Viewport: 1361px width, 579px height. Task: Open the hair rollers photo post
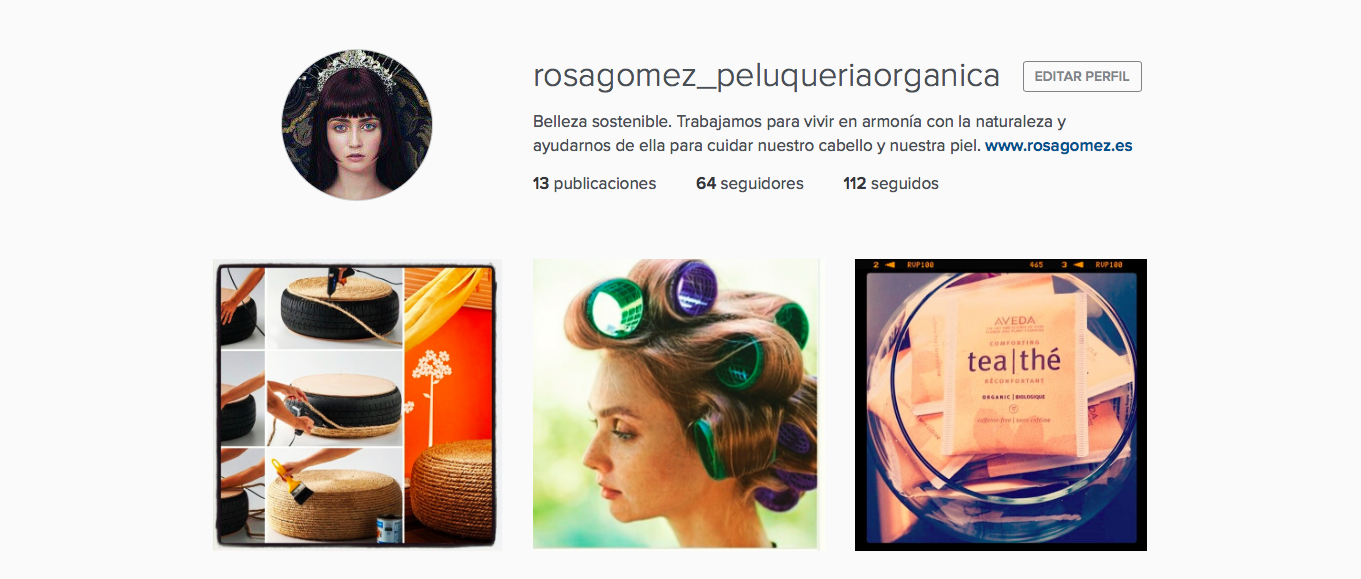pos(676,404)
